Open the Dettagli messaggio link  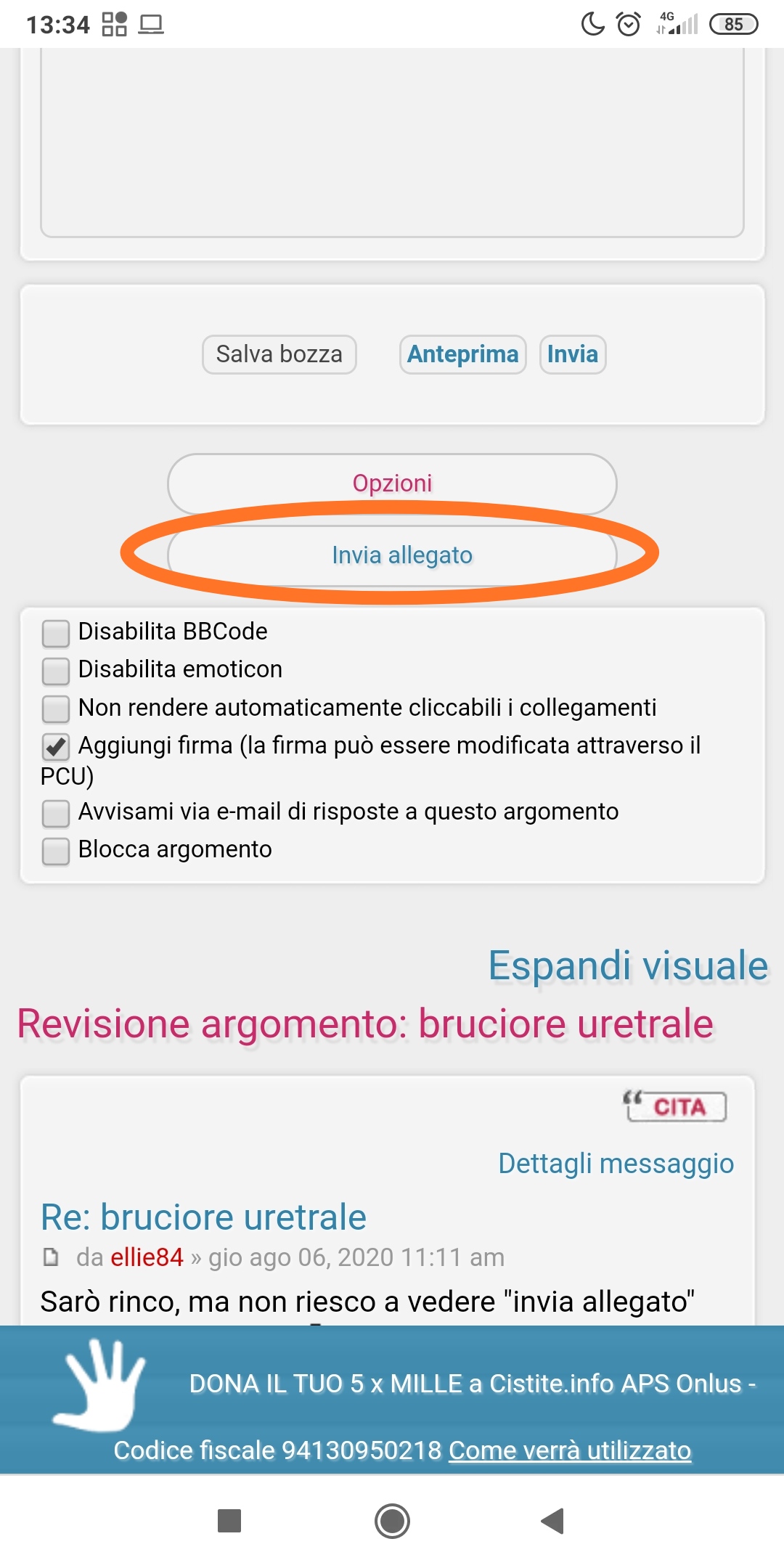(x=616, y=1164)
